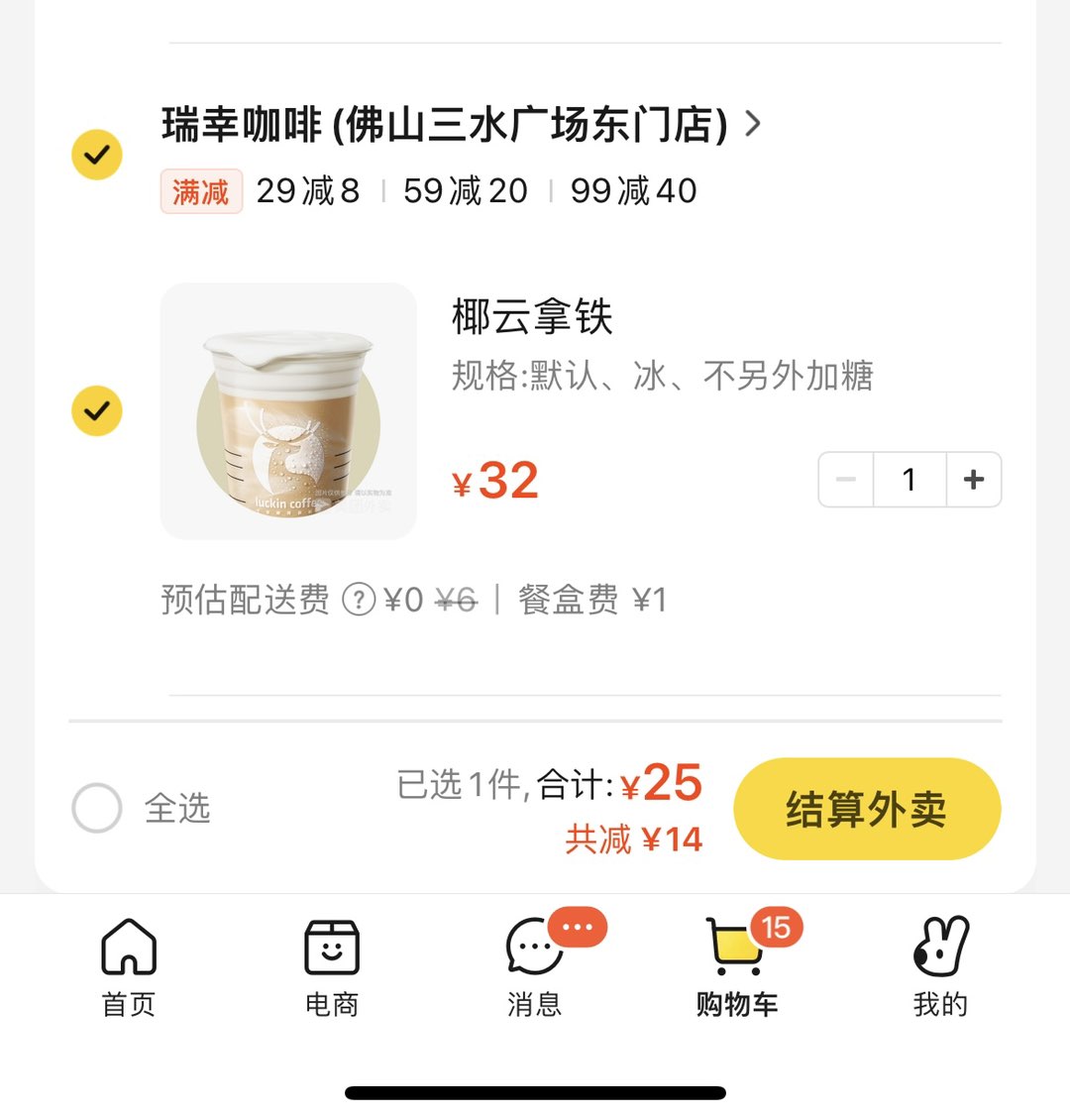Image resolution: width=1070 pixels, height=1120 pixels.
Task: Uncheck the 瑞幸咖啡 store checkbox
Action: pyautogui.click(x=97, y=155)
